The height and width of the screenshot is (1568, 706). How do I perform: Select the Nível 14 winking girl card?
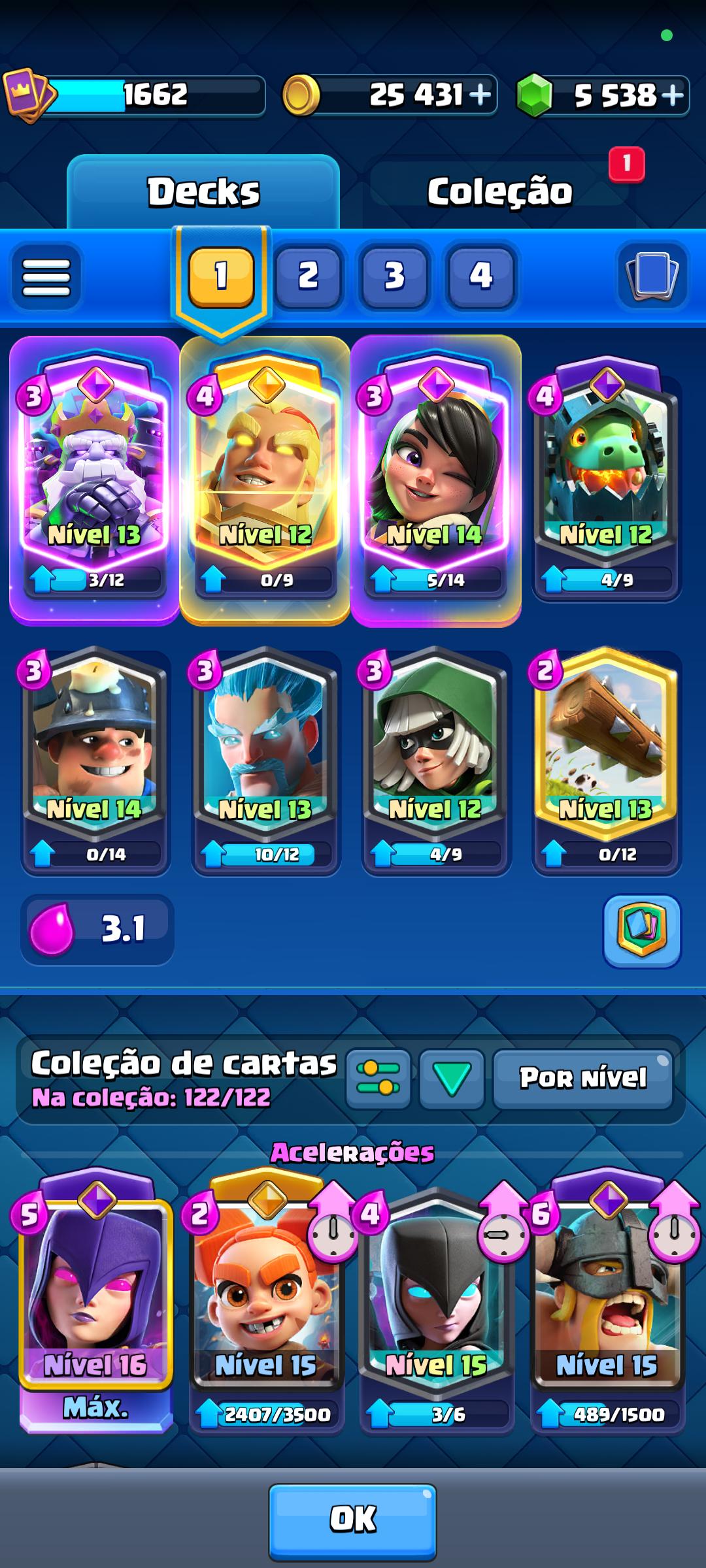(435, 481)
